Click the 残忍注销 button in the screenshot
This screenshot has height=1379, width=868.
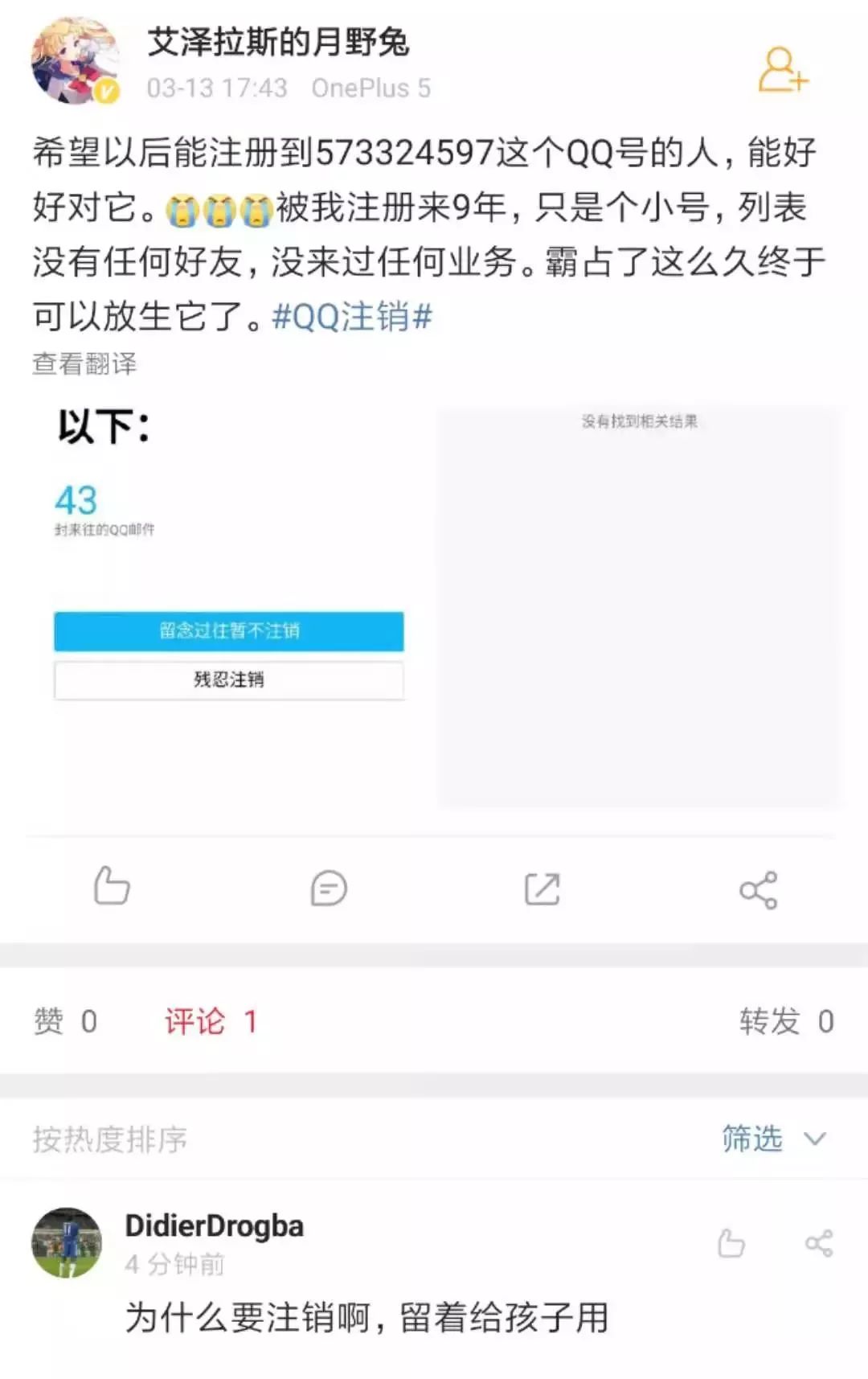pyautogui.click(x=229, y=679)
